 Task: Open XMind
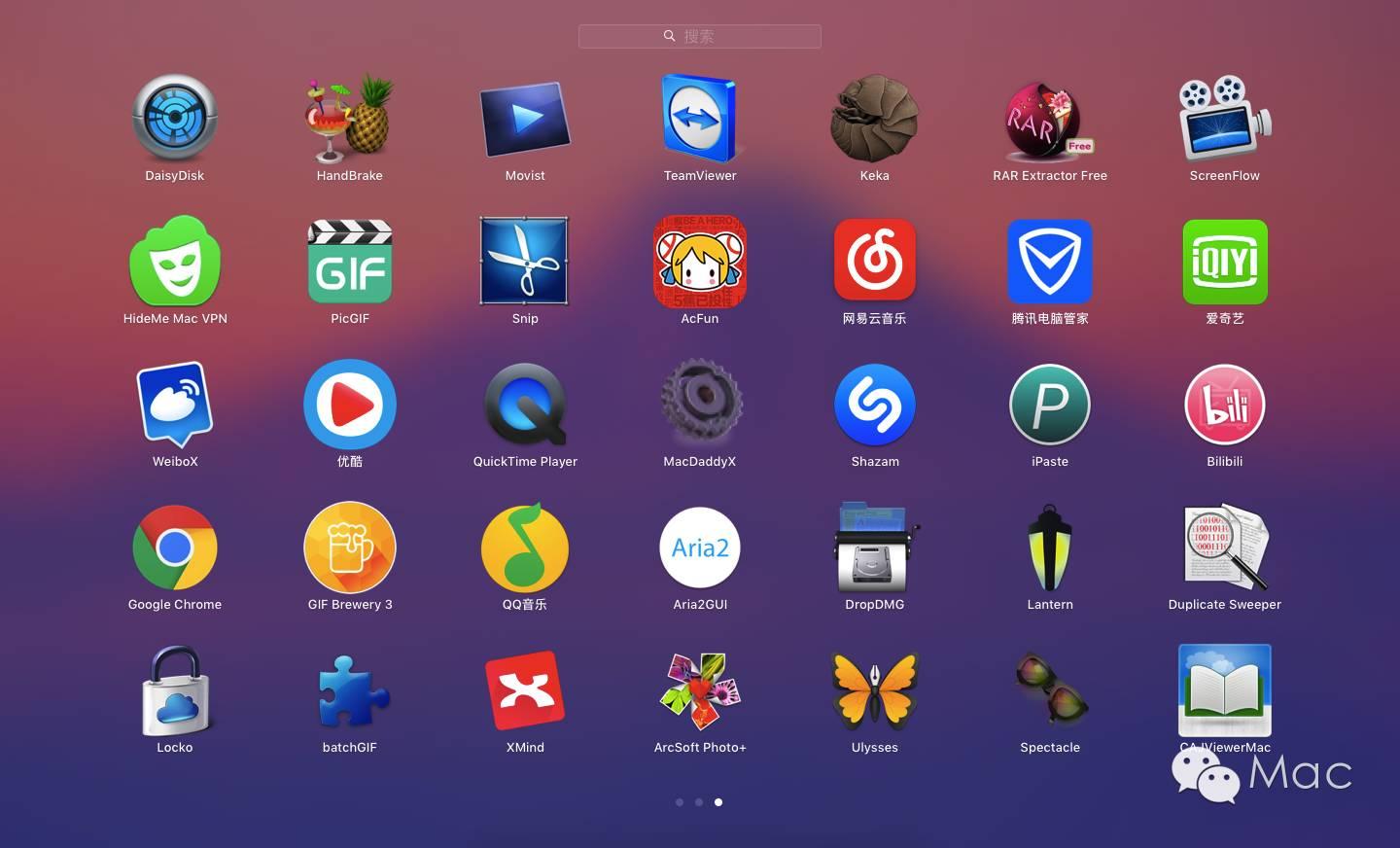(525, 690)
